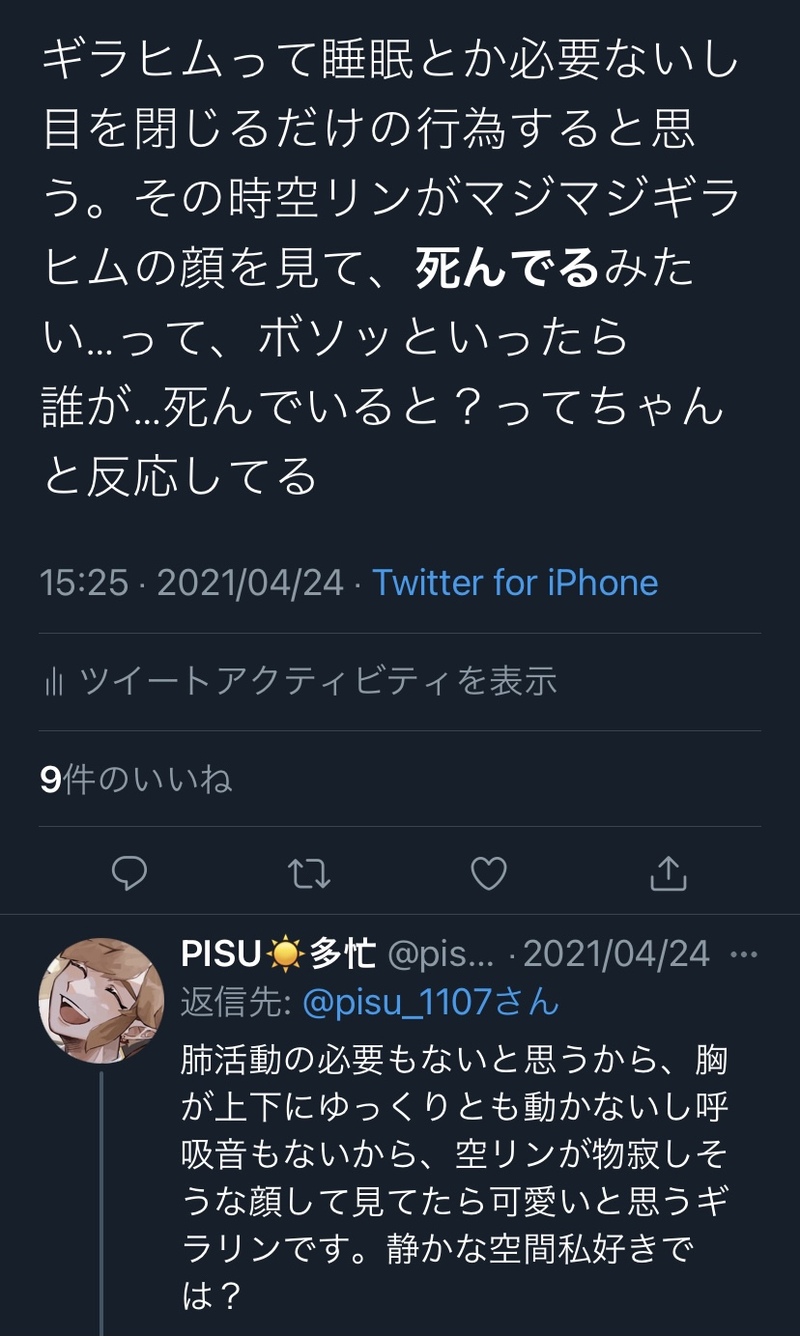This screenshot has height=1336, width=800.
Task: Open the Twitter for iPhone link
Action: point(515,582)
